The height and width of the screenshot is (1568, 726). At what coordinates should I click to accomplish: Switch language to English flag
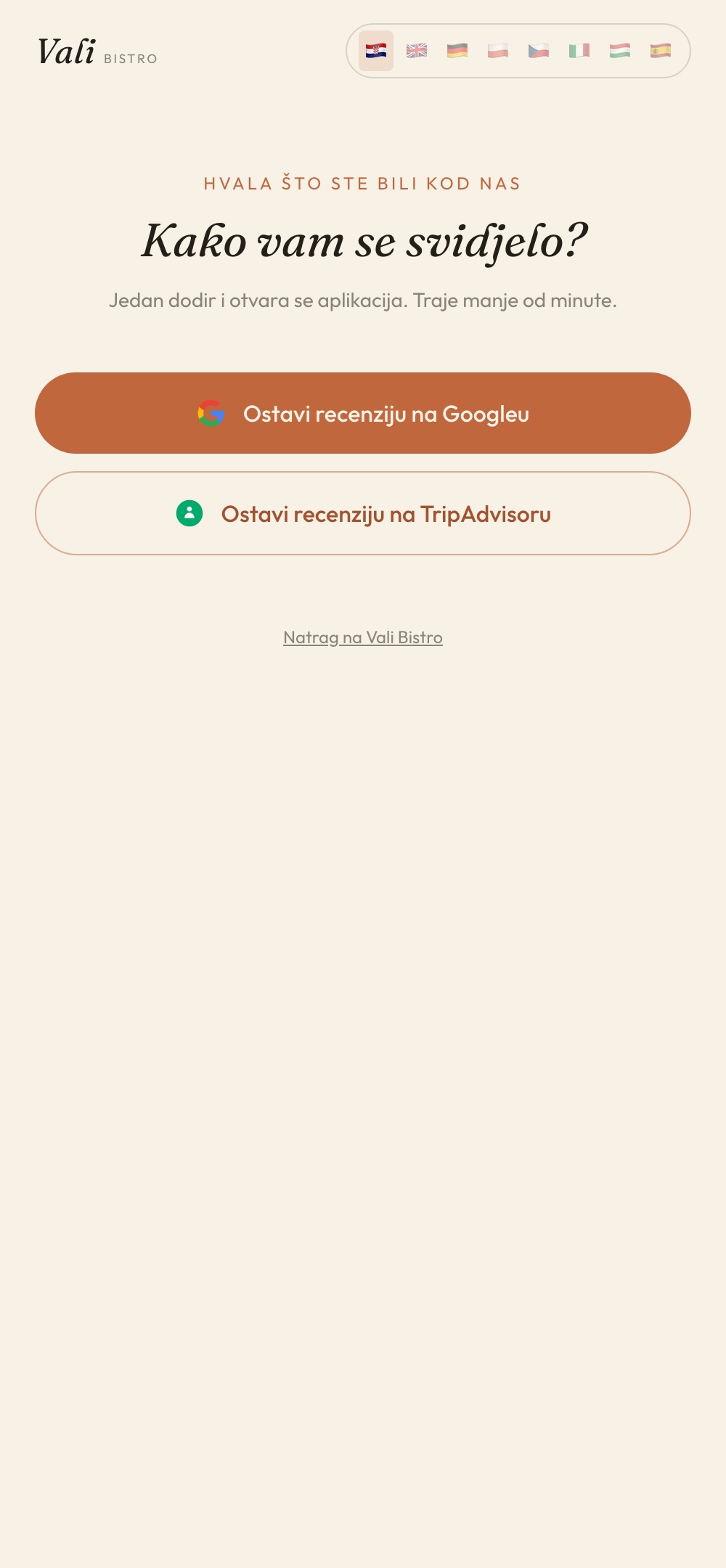(x=417, y=51)
